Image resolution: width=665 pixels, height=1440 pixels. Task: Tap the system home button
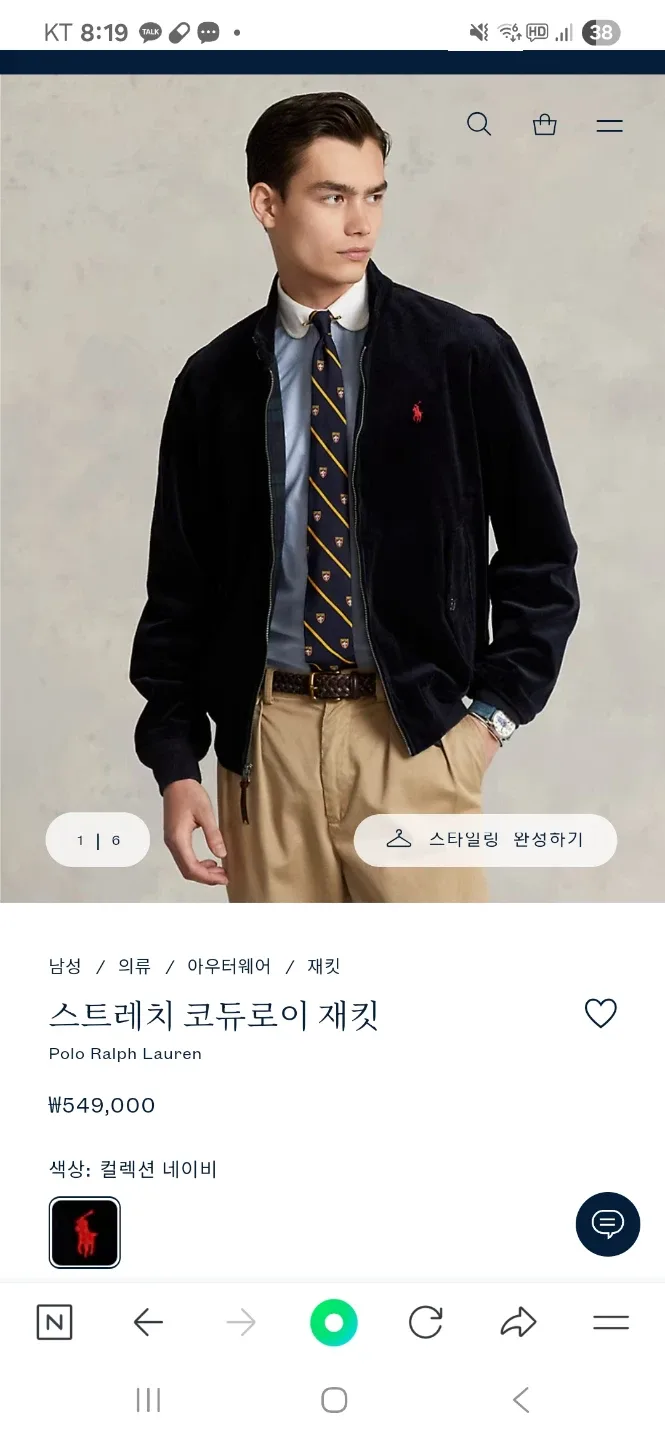click(x=334, y=1400)
